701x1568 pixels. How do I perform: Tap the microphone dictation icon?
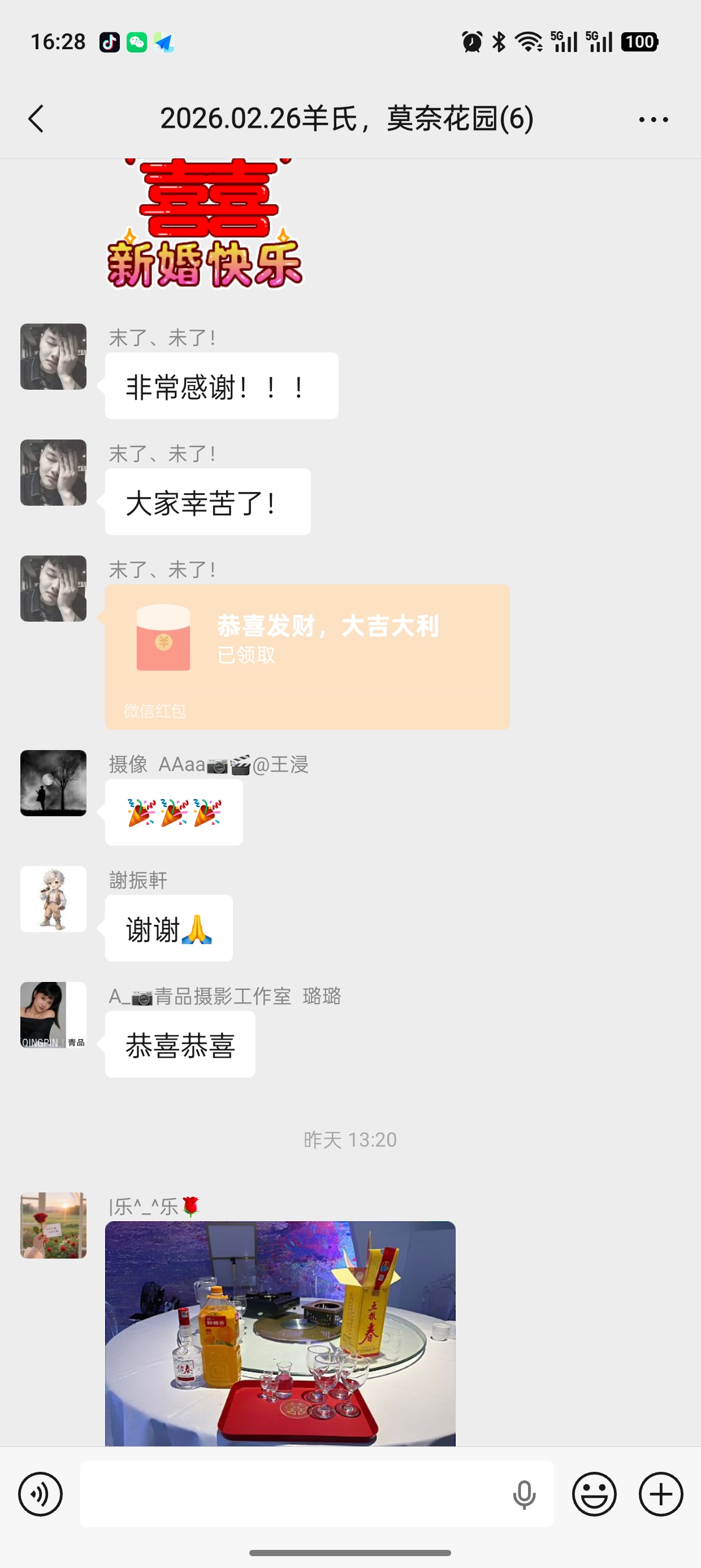click(x=524, y=1494)
